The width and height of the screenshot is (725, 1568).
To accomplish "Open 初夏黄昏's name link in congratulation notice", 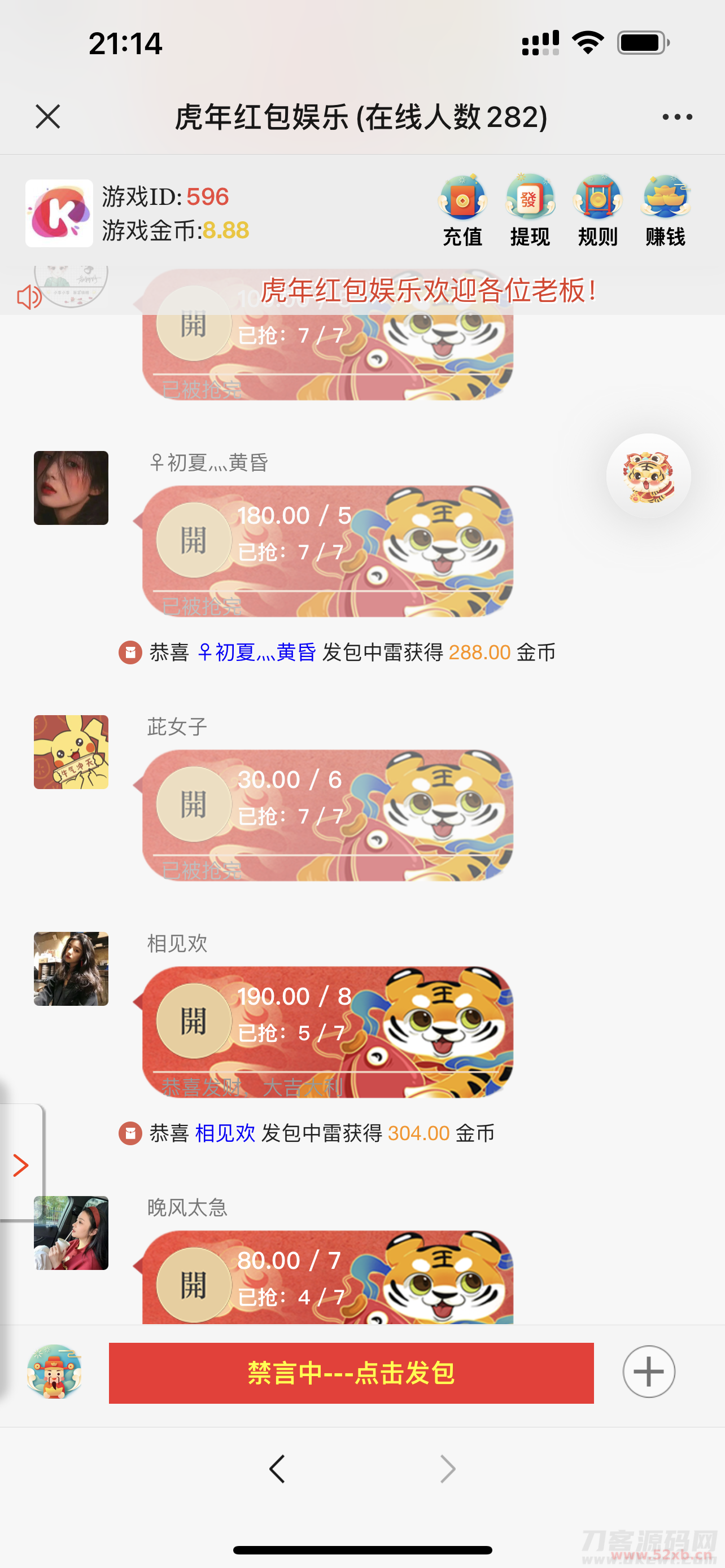I will tap(256, 652).
